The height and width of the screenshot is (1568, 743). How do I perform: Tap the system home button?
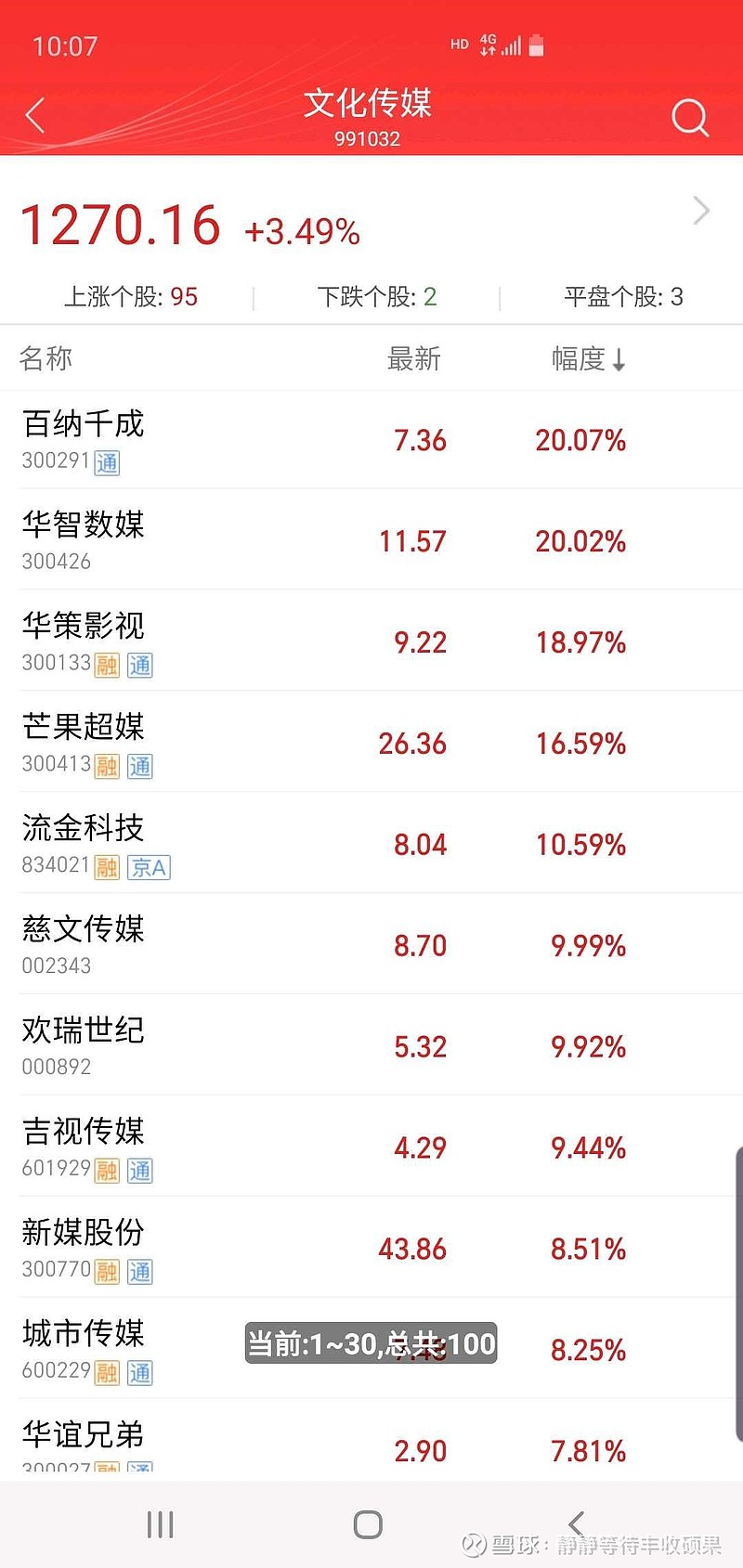point(368,1524)
